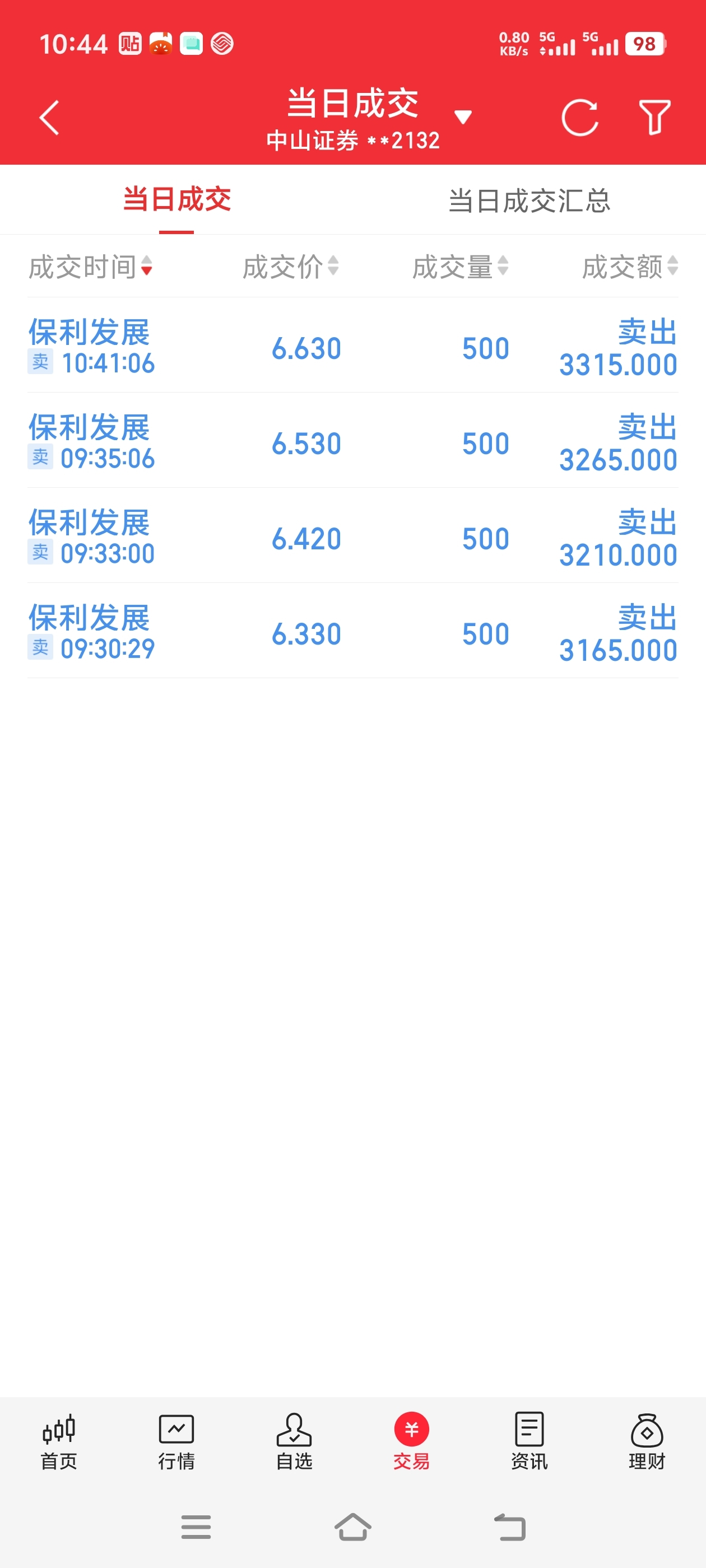Open the 自选 watchlist tab

[x=294, y=1442]
